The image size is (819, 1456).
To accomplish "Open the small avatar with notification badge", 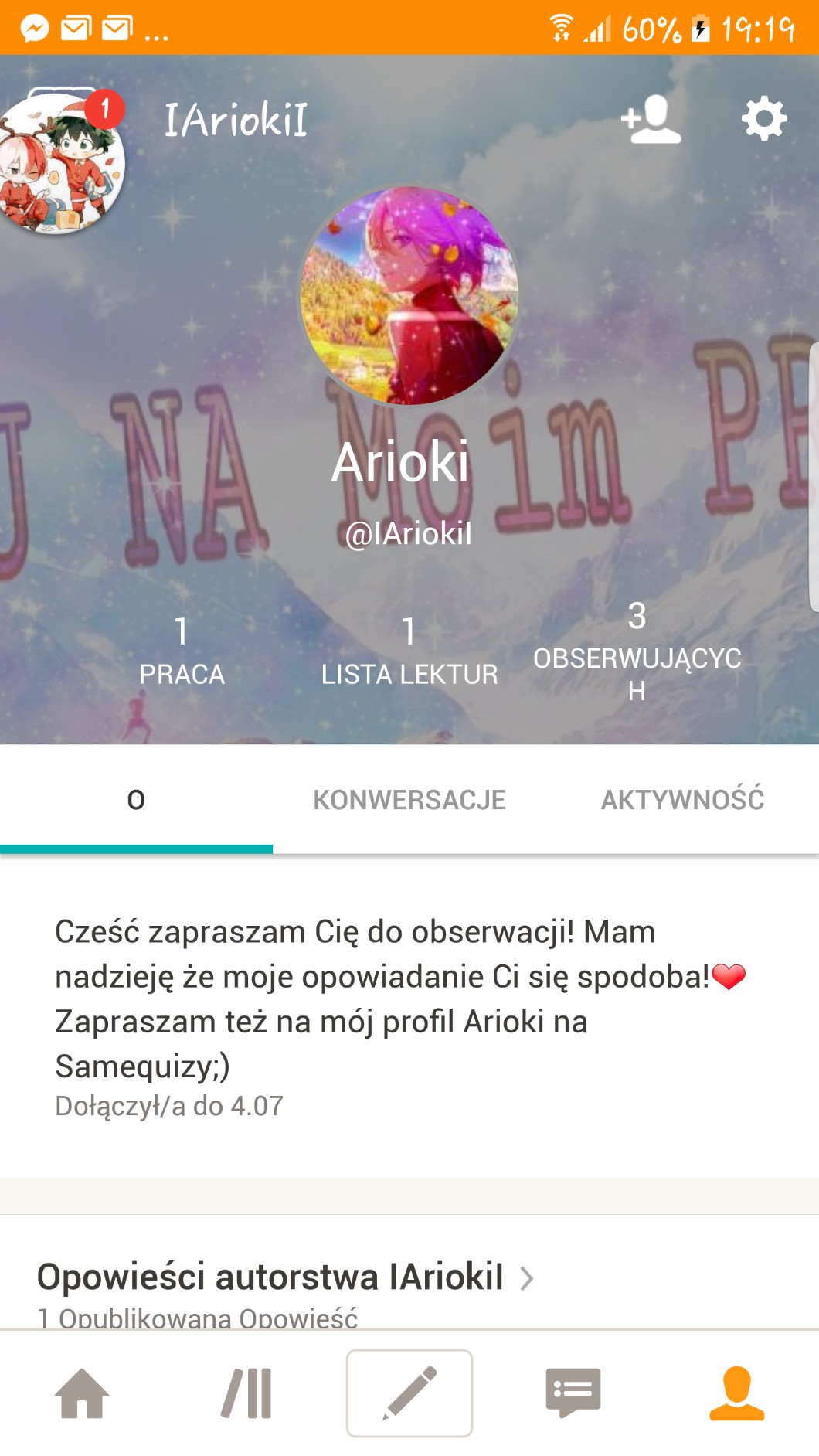I will [60, 161].
